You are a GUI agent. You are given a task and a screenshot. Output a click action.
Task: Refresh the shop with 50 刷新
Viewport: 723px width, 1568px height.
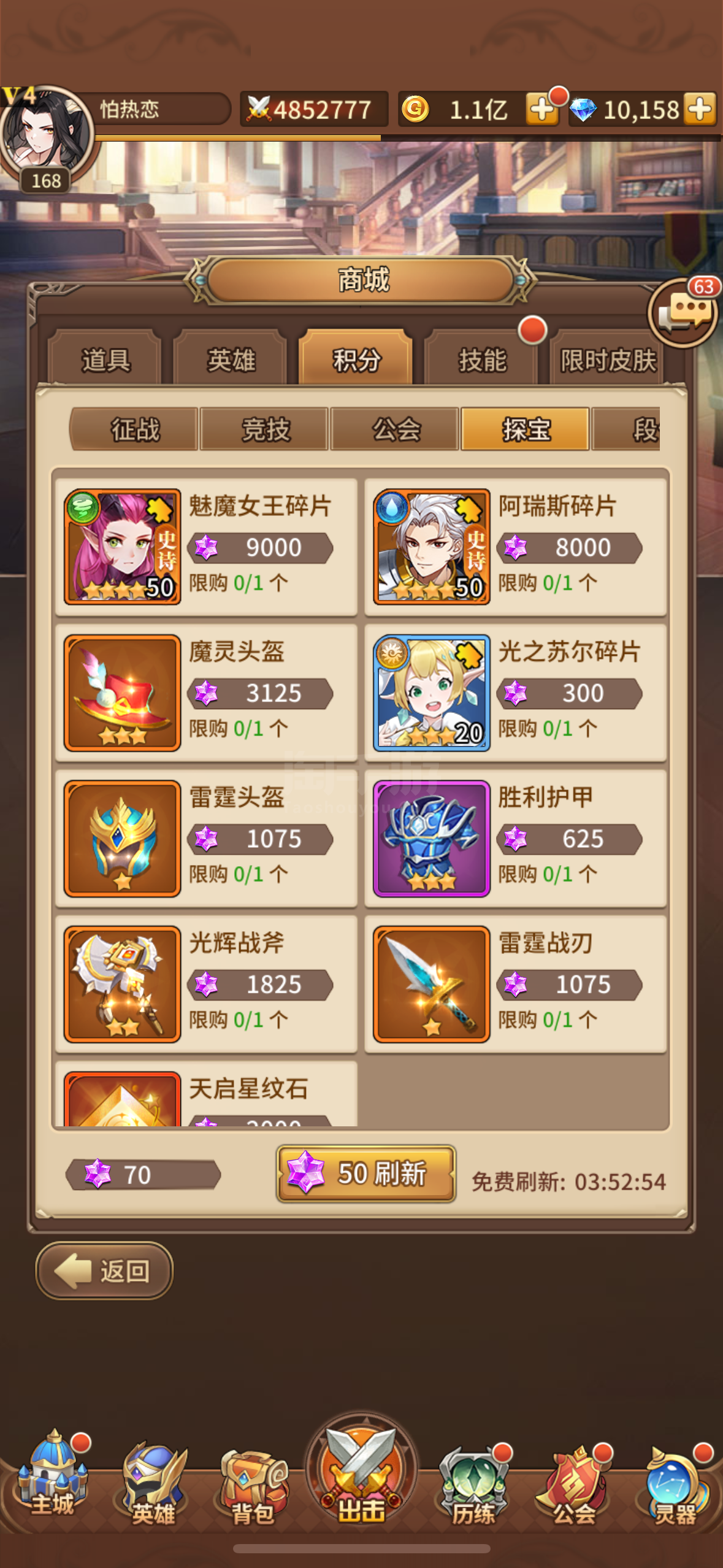coord(366,1173)
